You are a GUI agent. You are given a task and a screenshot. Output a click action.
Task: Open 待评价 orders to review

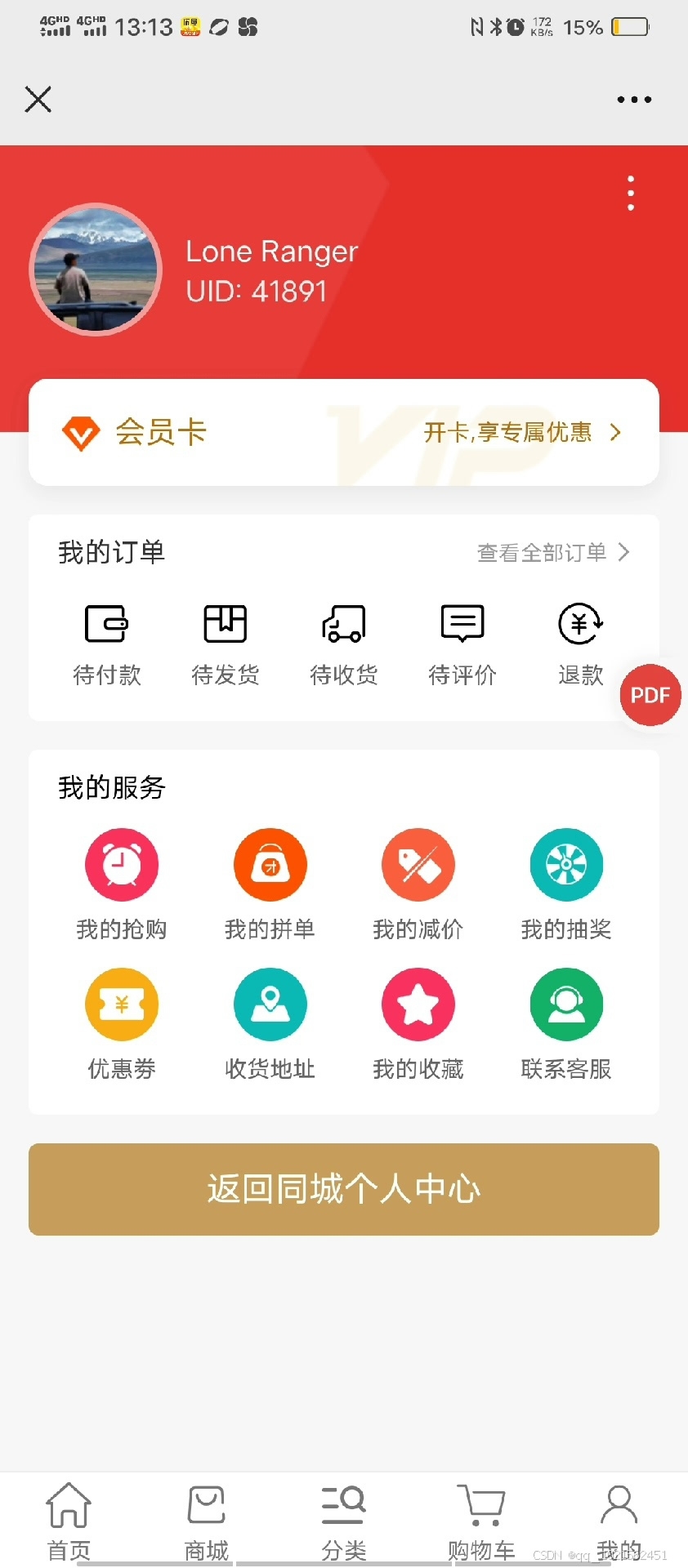[462, 644]
